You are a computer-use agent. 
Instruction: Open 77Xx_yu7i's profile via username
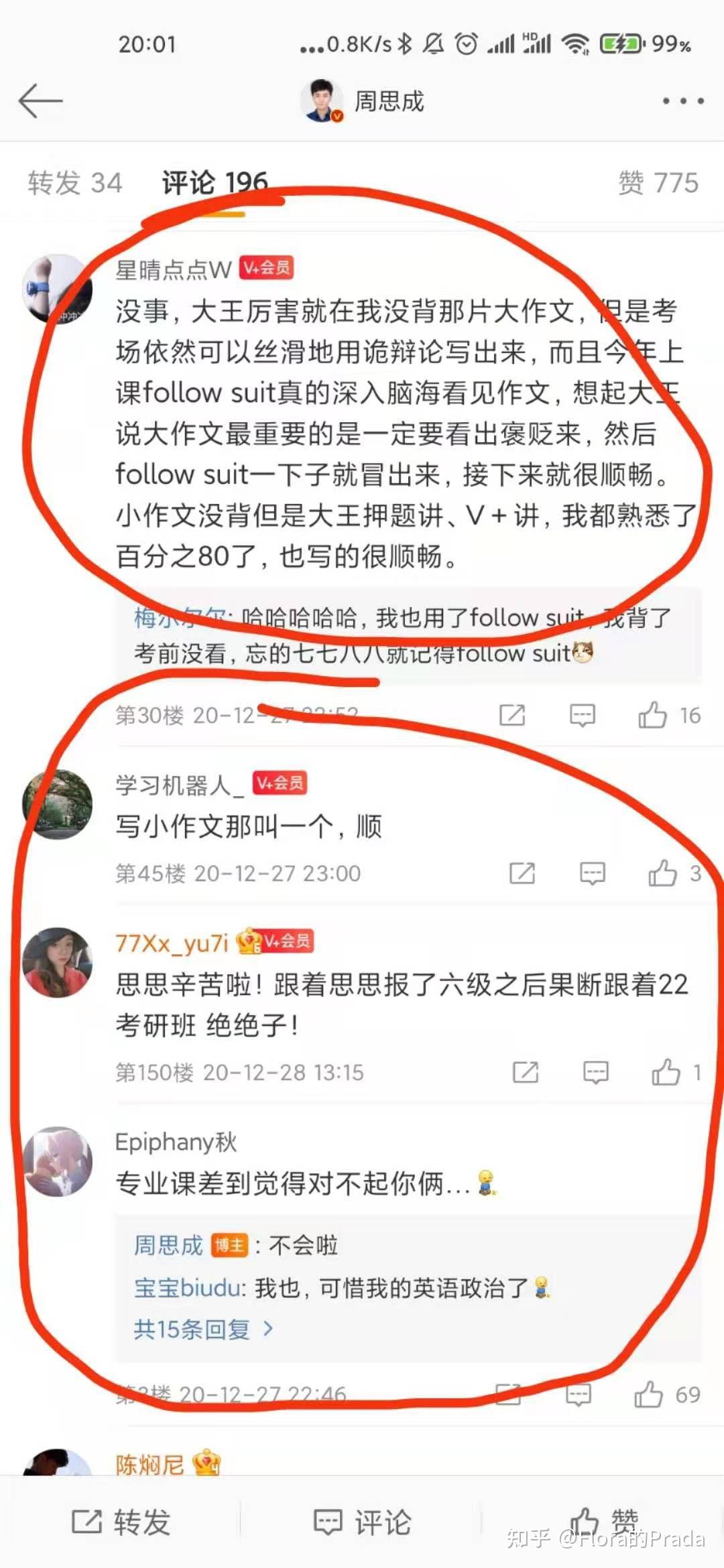click(172, 943)
